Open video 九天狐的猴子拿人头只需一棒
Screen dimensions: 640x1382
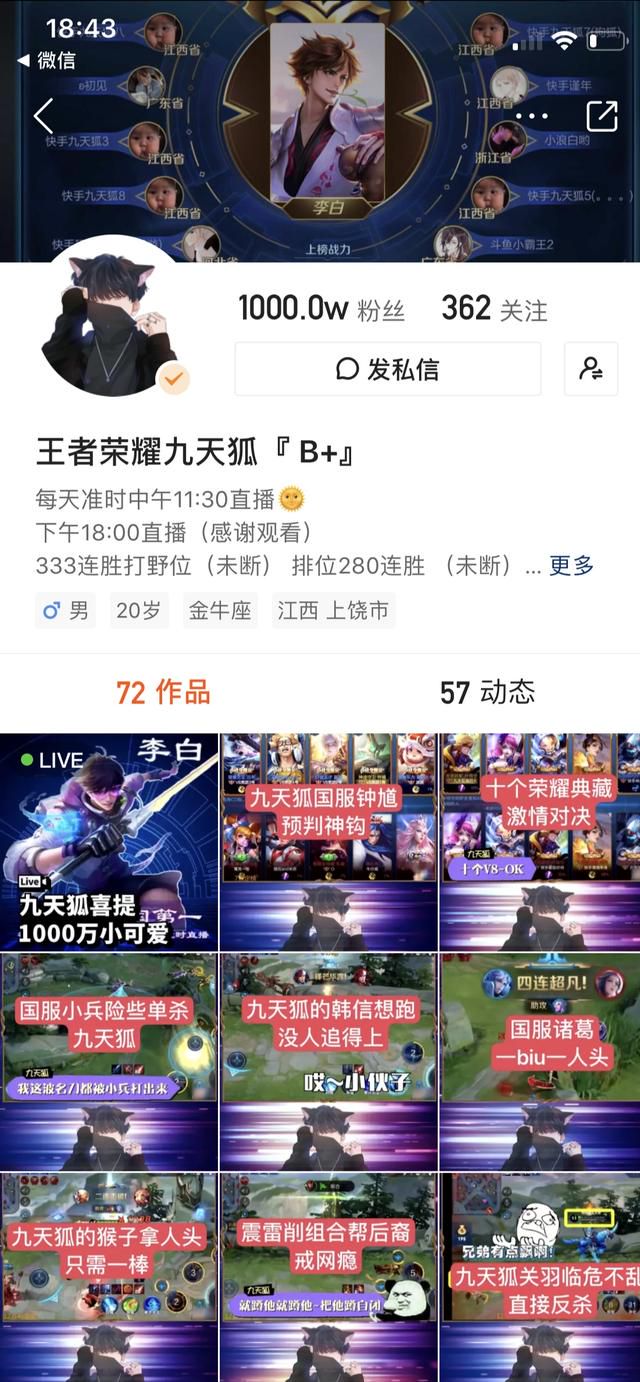pyautogui.click(x=109, y=1277)
